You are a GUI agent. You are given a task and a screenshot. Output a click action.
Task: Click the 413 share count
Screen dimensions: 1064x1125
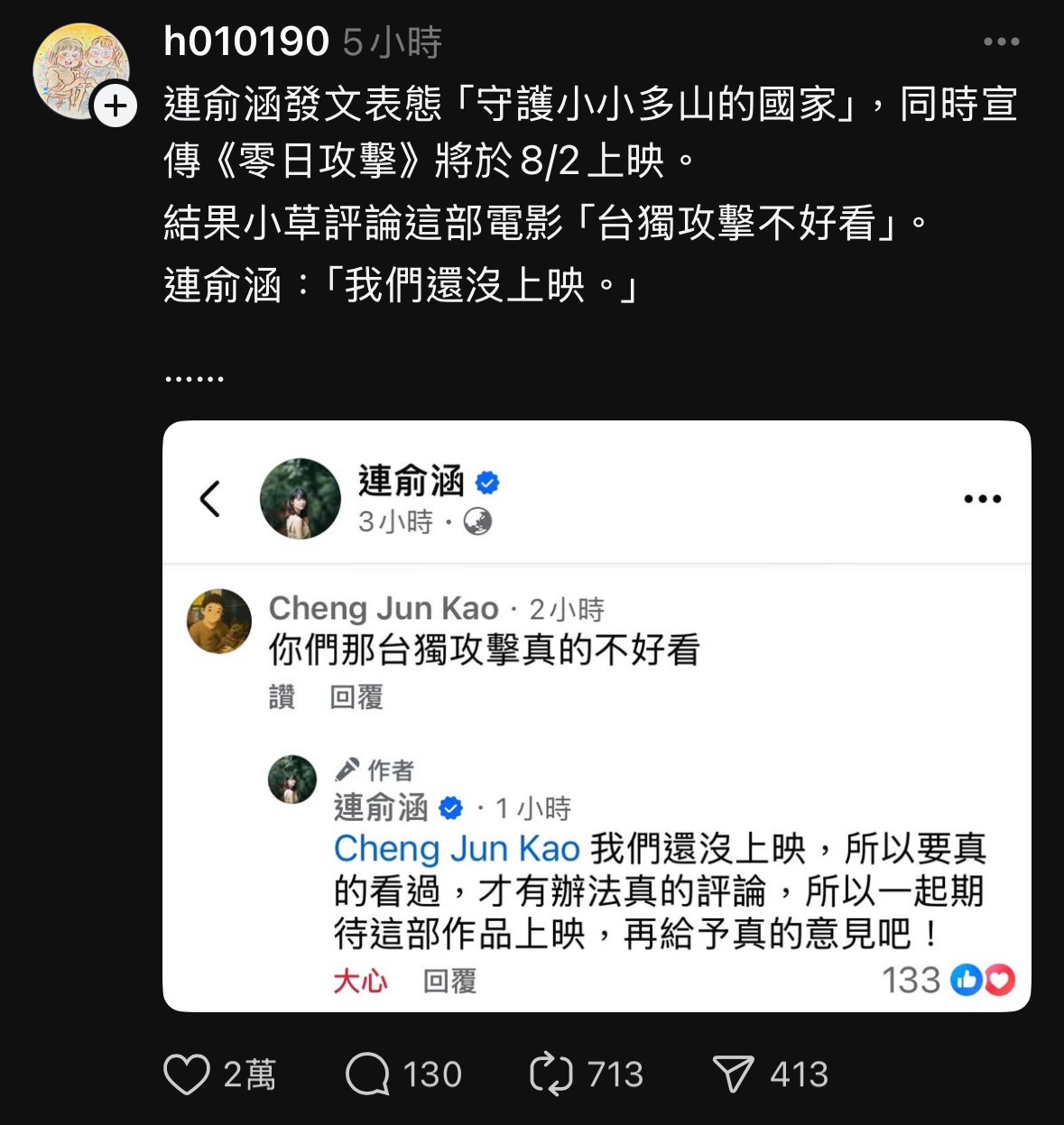(798, 1074)
